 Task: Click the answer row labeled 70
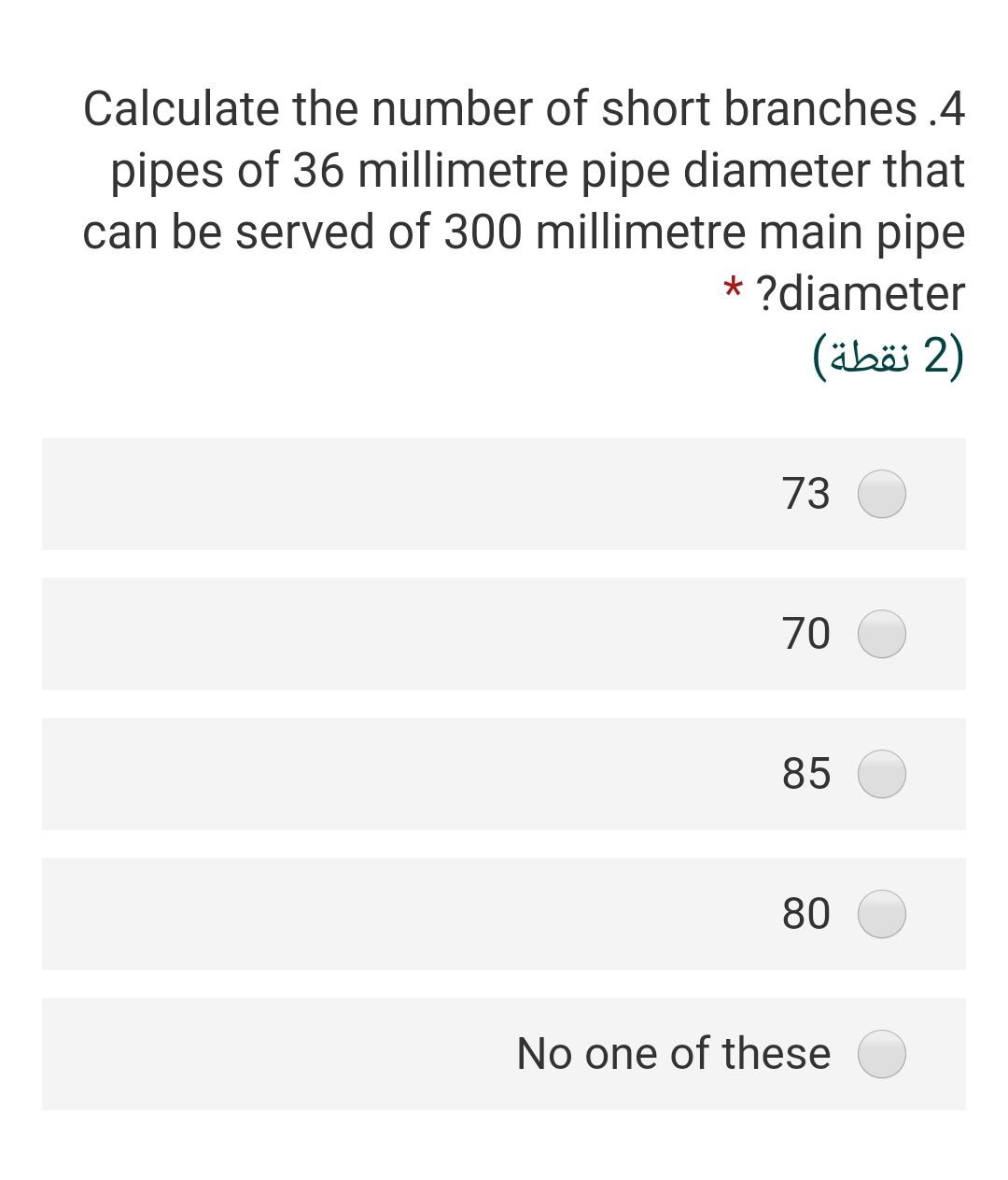click(504, 633)
